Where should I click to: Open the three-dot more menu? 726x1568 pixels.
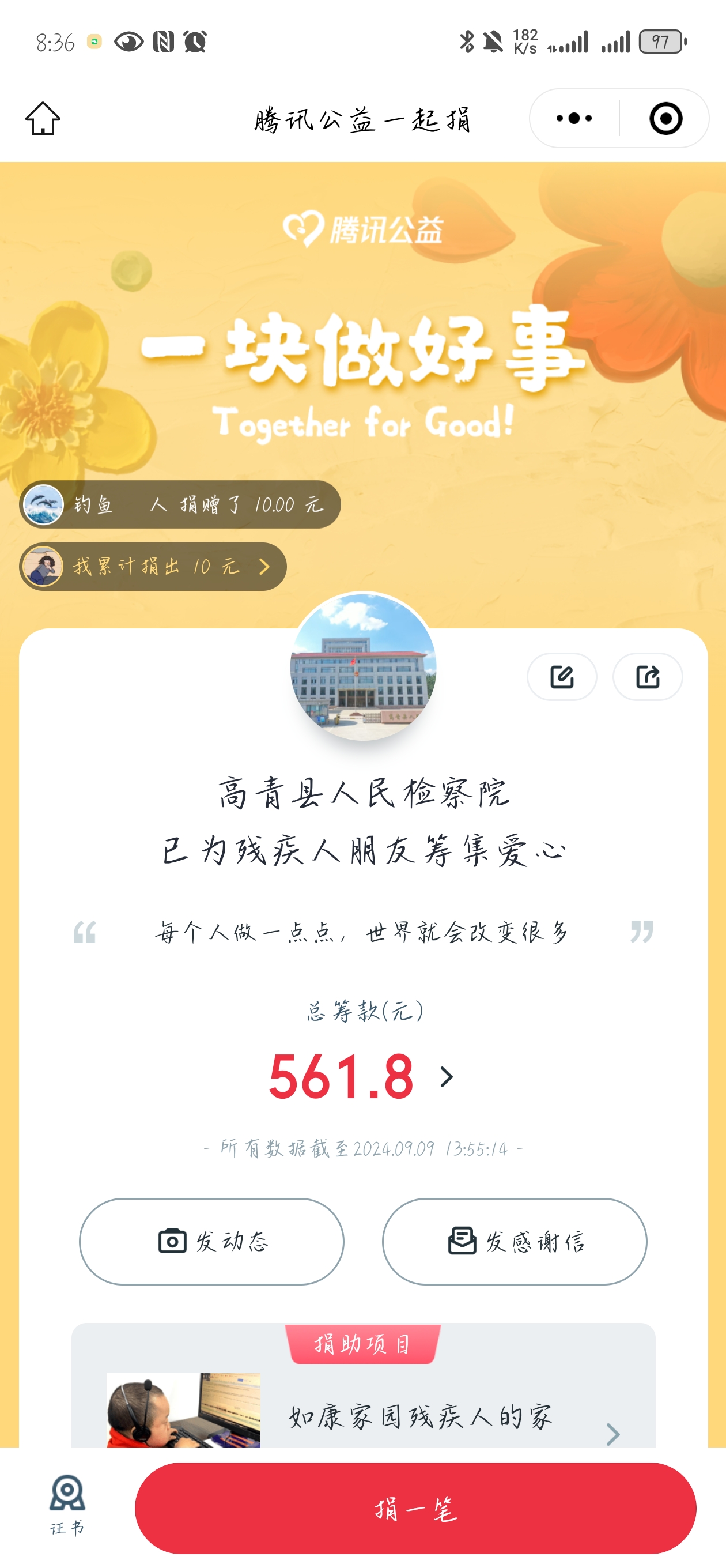[574, 119]
